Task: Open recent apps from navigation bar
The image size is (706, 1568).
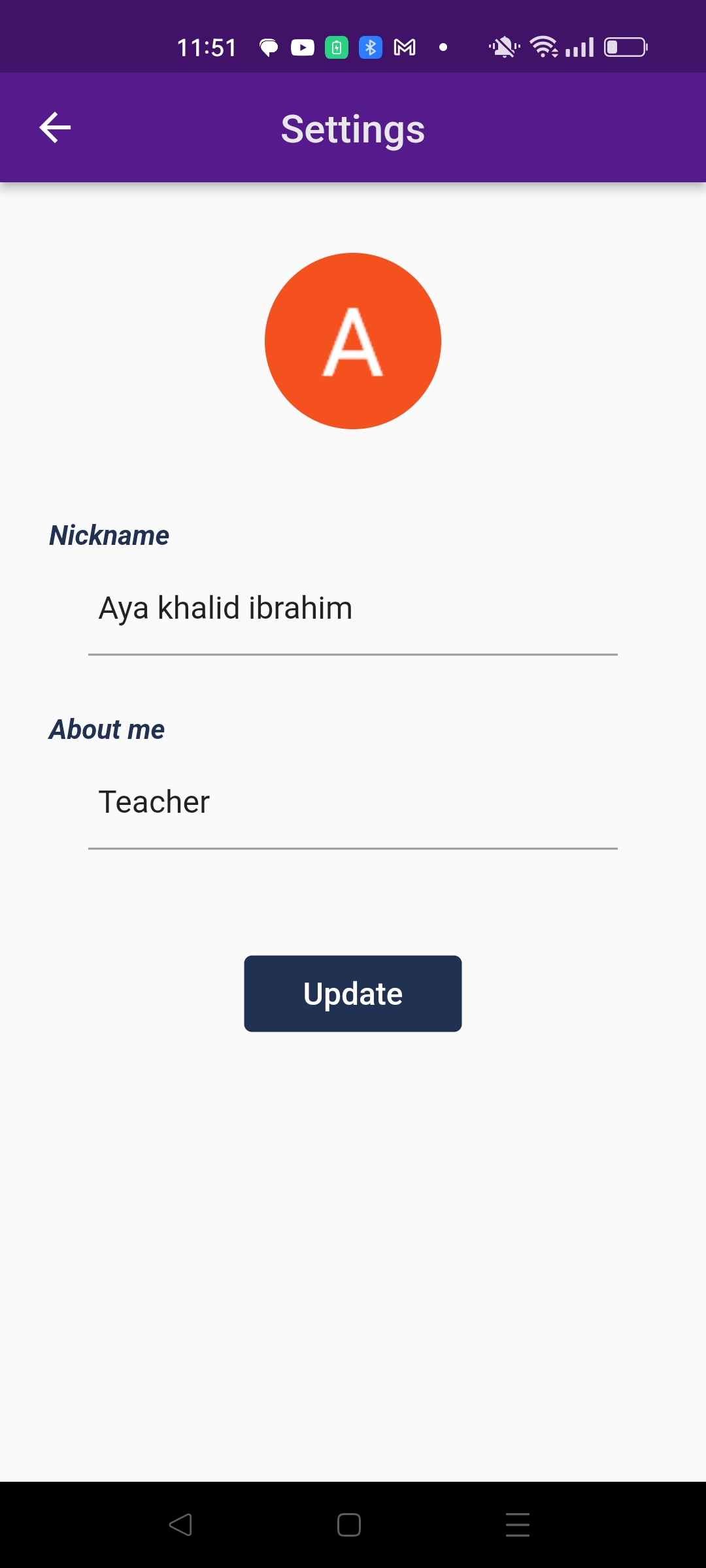Action: coord(517,1524)
